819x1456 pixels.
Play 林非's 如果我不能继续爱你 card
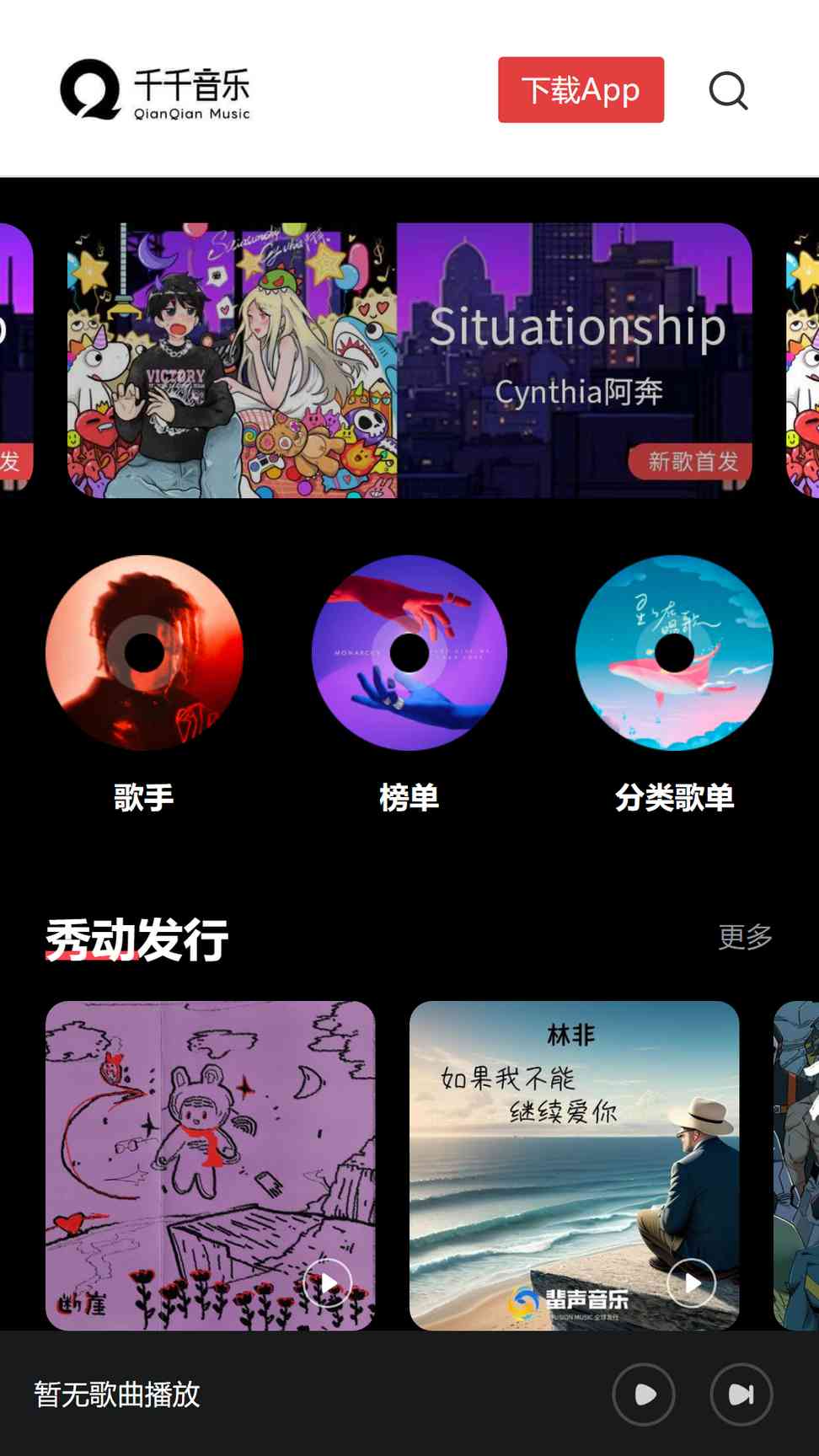[x=691, y=1282]
